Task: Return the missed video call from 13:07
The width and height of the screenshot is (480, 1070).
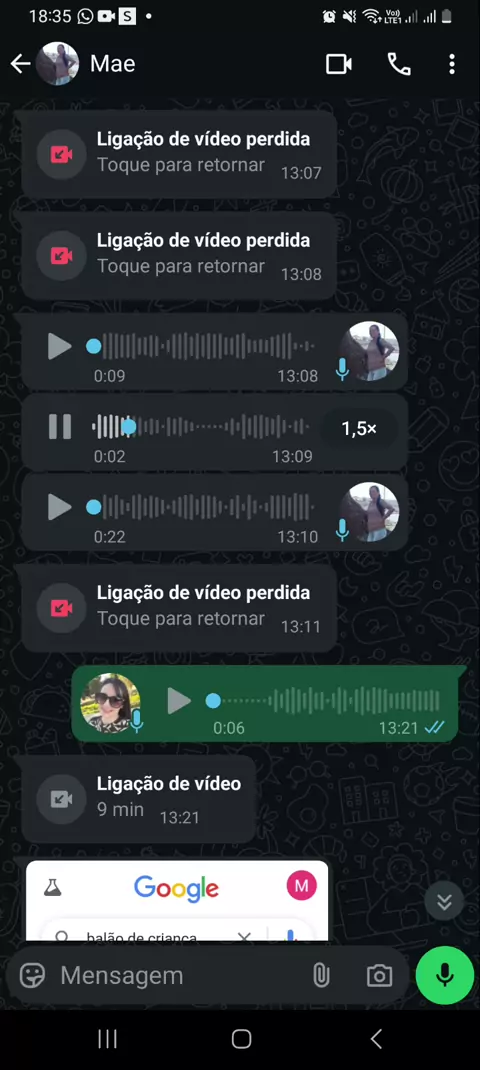Action: click(x=180, y=154)
